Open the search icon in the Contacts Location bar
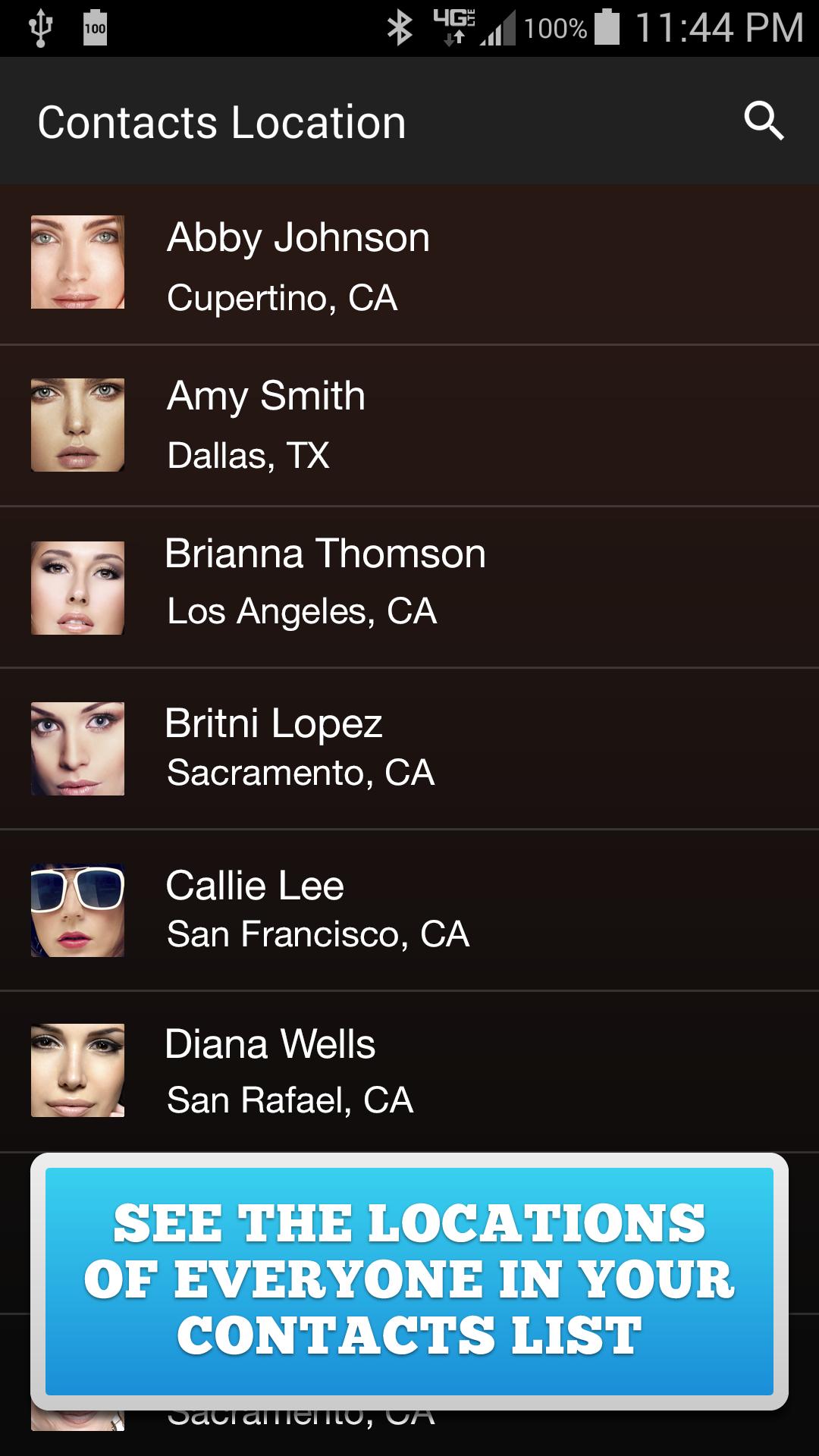 [x=766, y=121]
